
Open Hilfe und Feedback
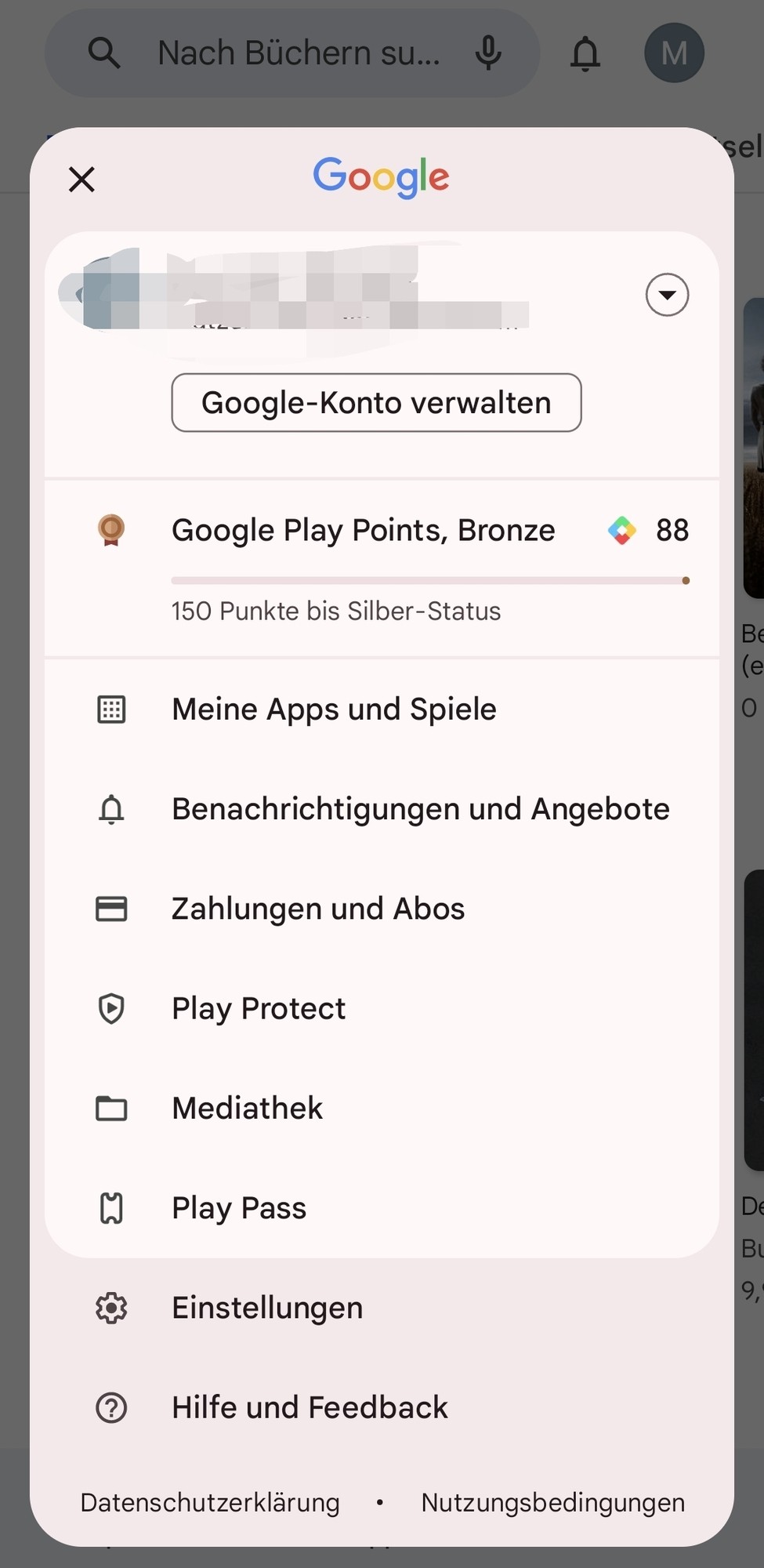310,1407
